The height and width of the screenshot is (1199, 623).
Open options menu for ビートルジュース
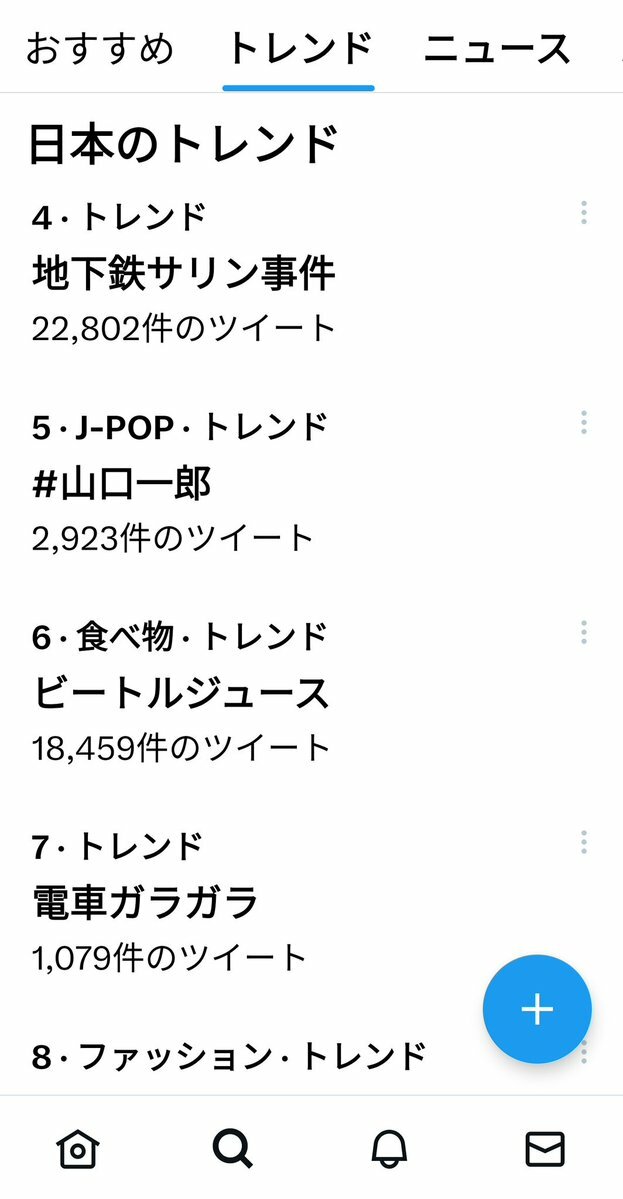coord(583,632)
